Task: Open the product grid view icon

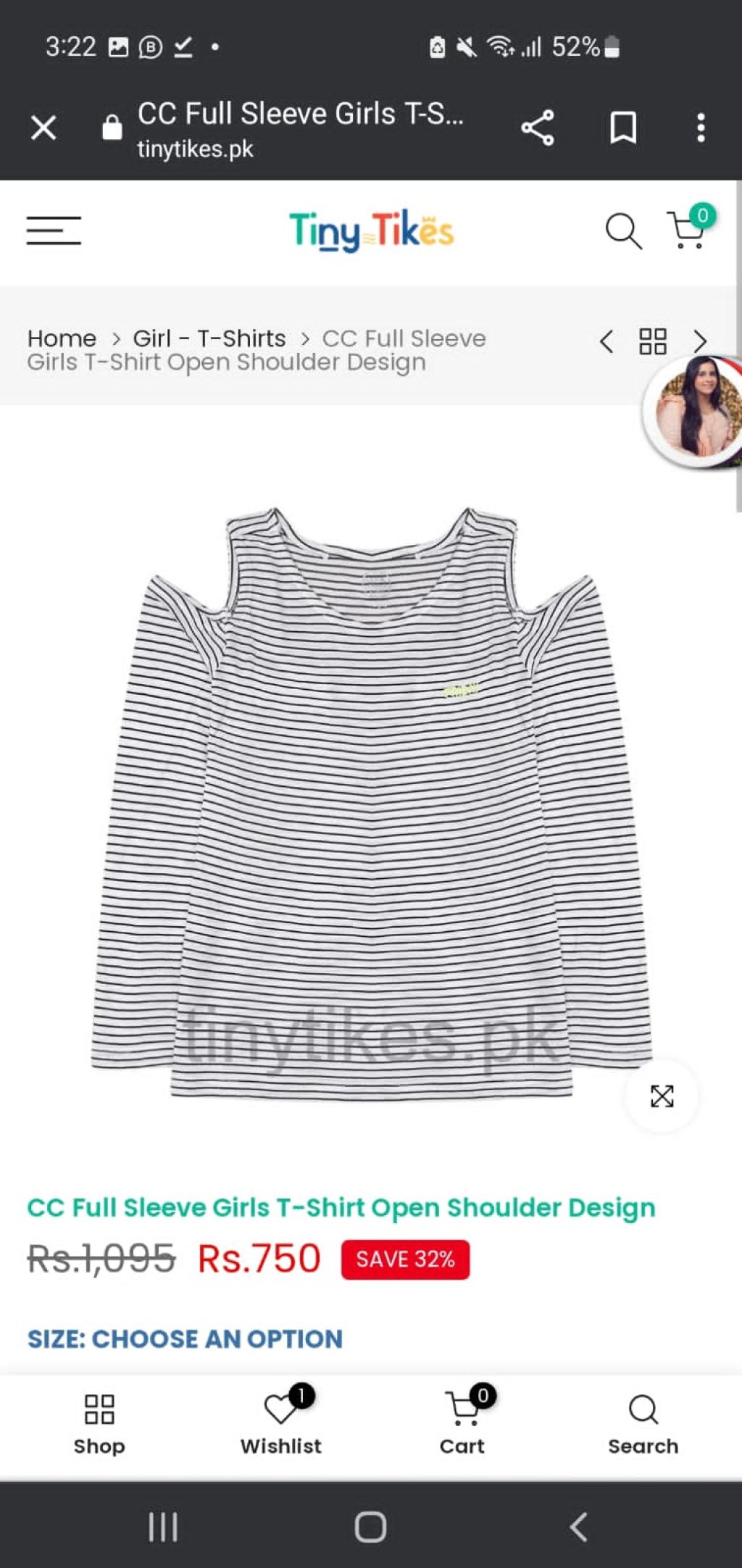Action: tap(652, 341)
